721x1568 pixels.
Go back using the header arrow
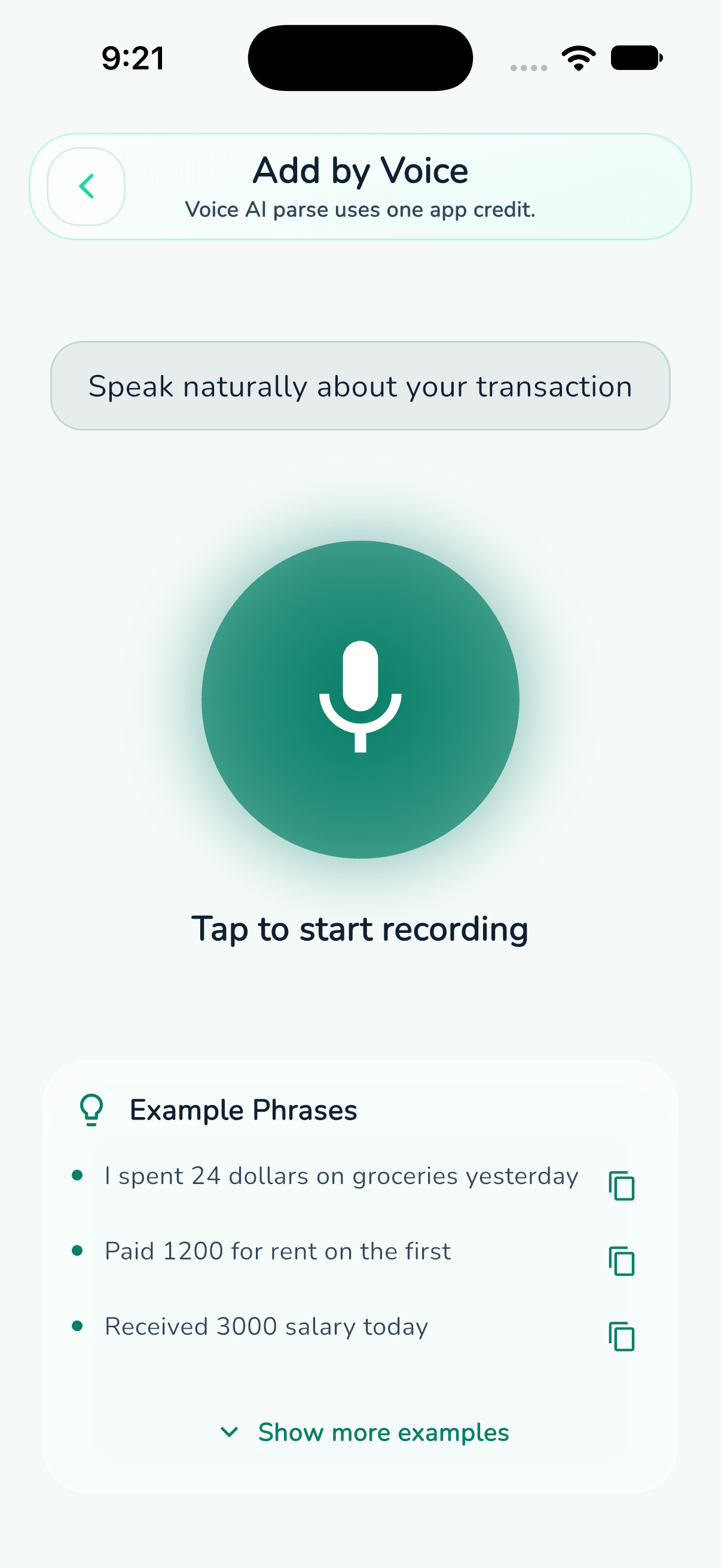(87, 186)
